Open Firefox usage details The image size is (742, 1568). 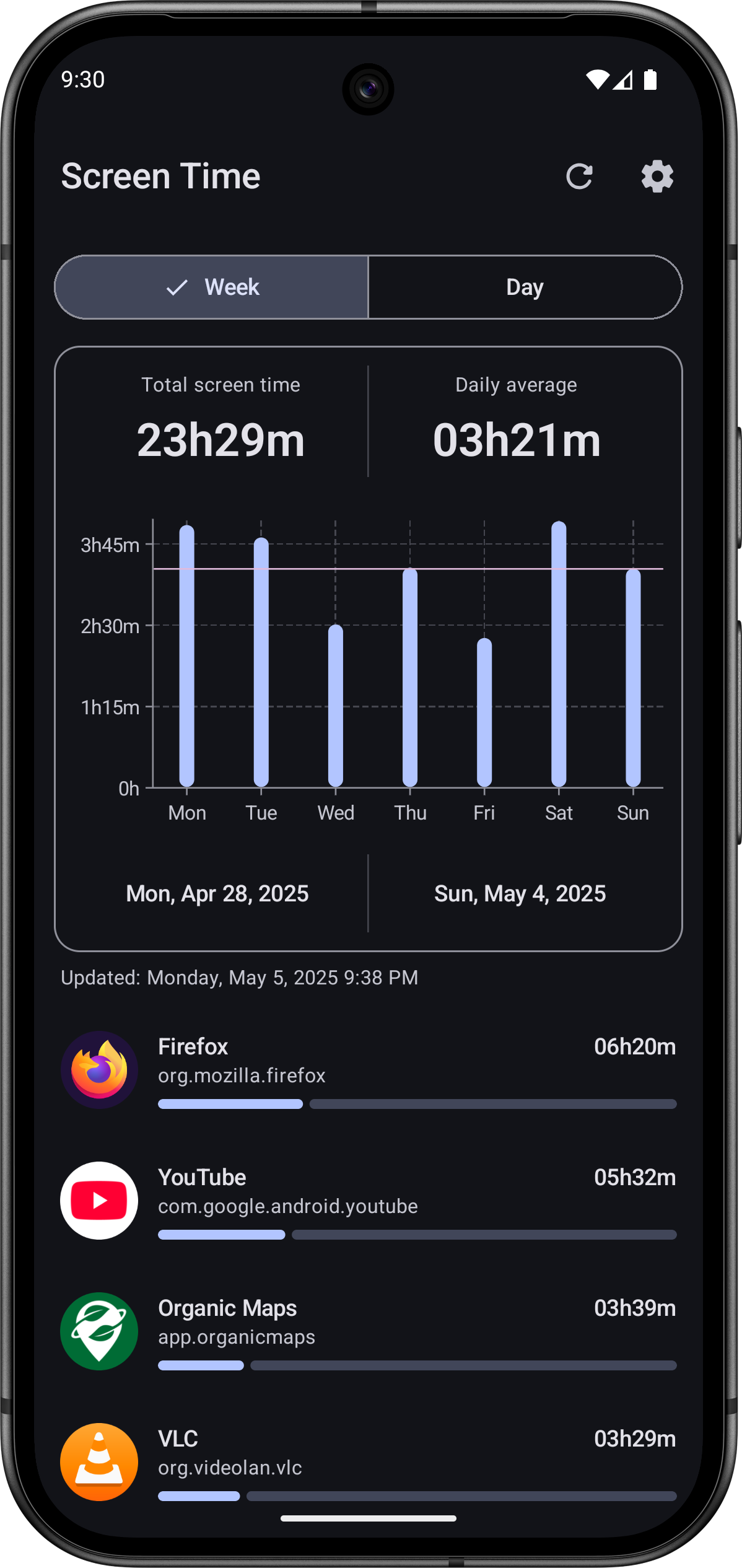point(368,1069)
